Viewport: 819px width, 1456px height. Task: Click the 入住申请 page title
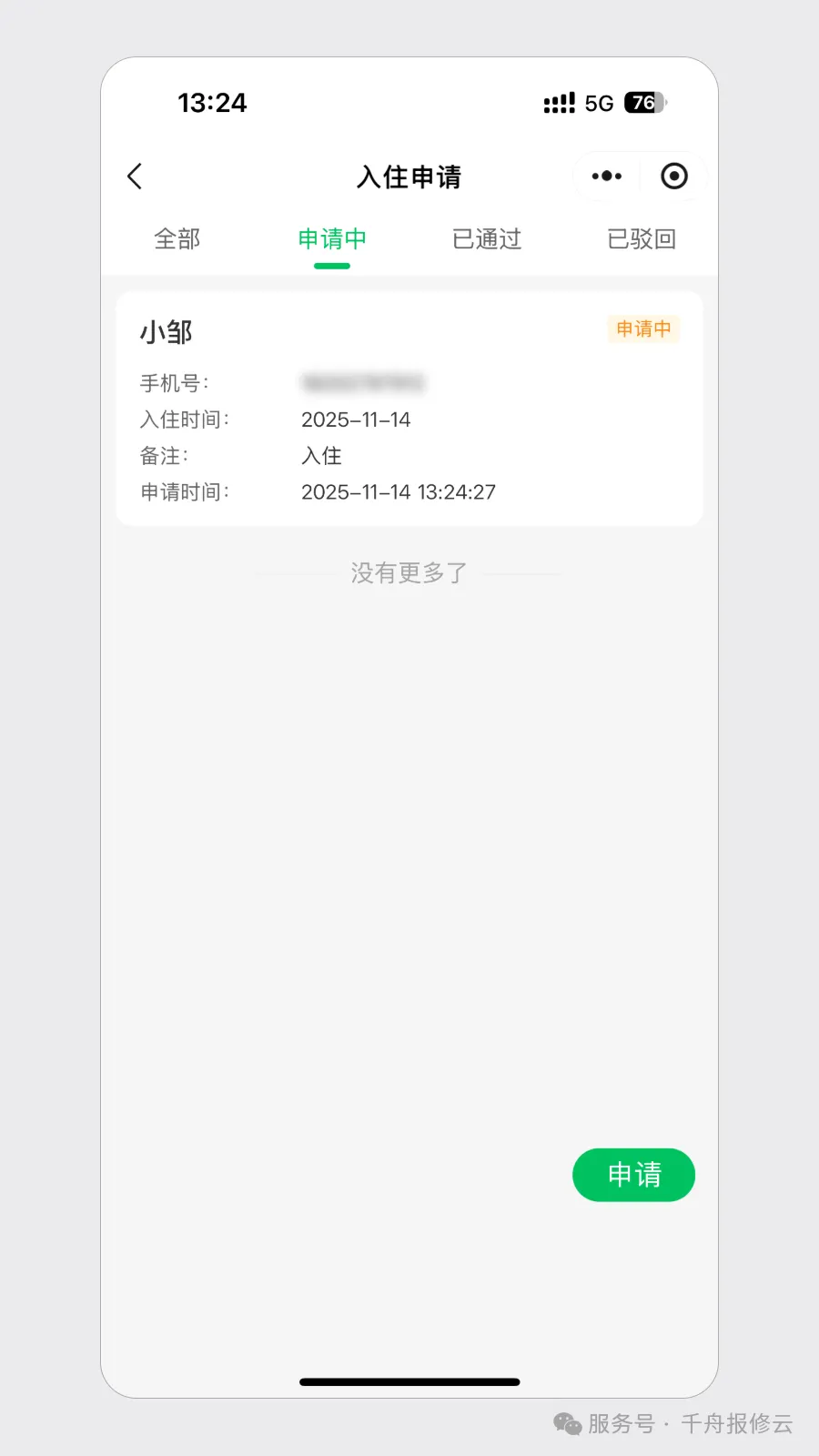tap(409, 177)
